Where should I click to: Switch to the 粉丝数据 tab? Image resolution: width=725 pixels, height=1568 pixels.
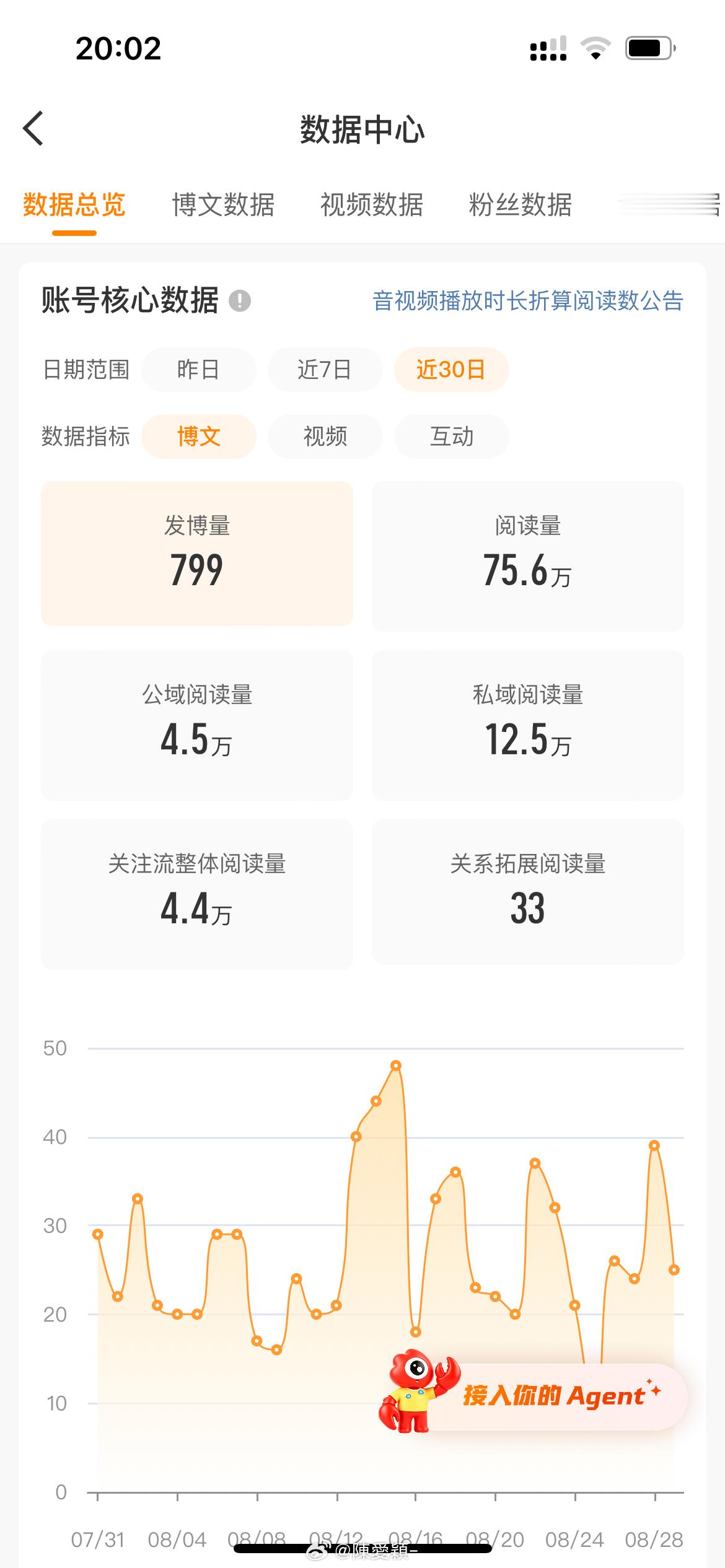click(x=521, y=205)
